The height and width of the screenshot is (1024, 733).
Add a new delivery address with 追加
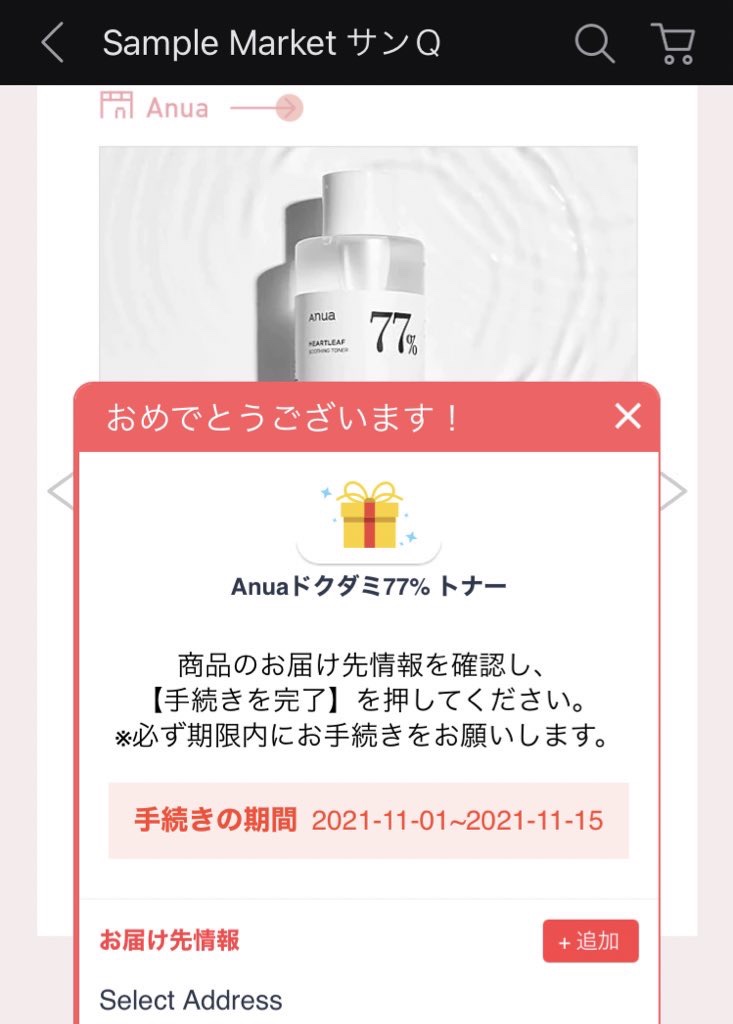(590, 941)
